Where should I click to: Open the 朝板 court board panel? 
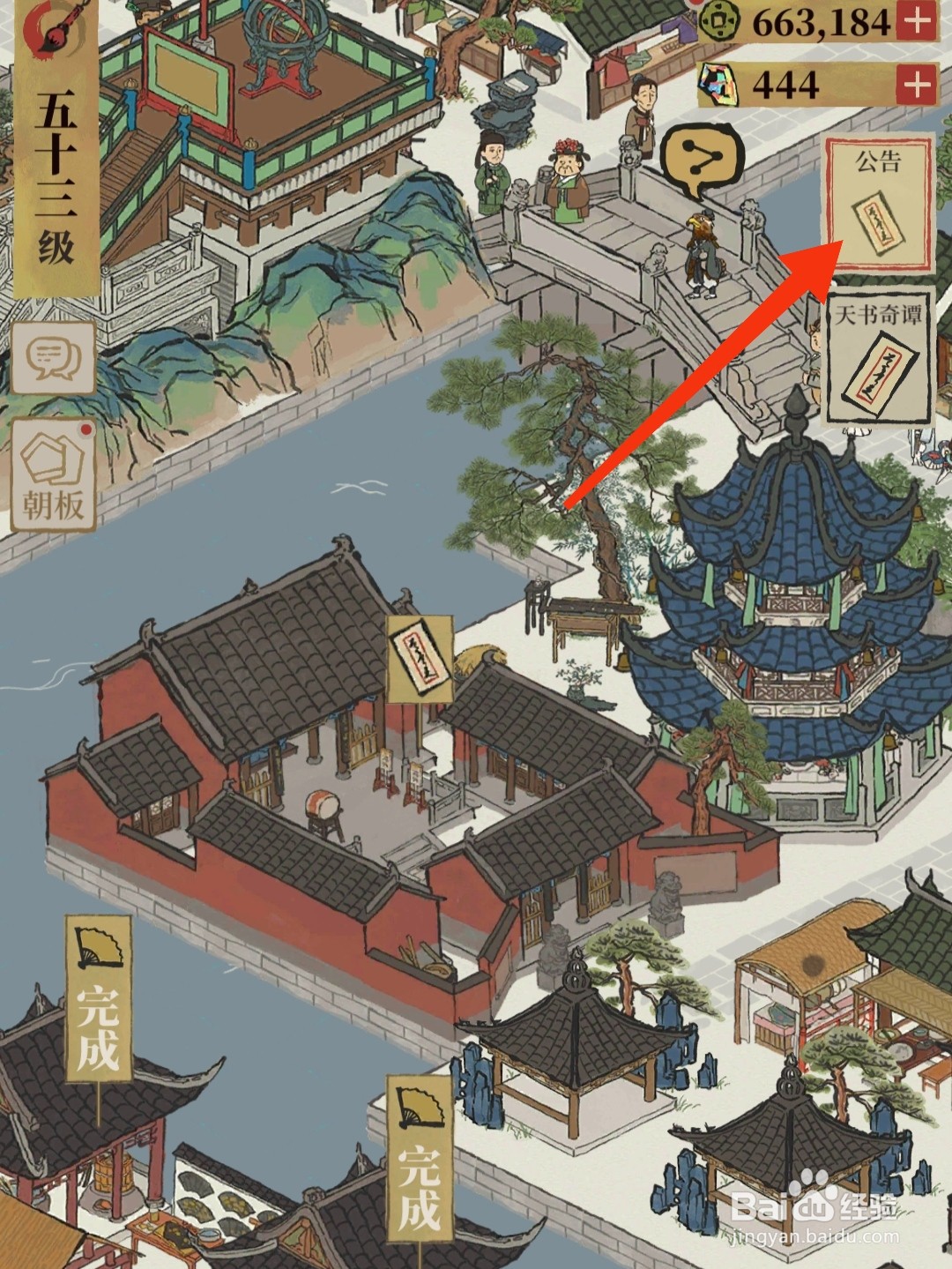(51, 472)
